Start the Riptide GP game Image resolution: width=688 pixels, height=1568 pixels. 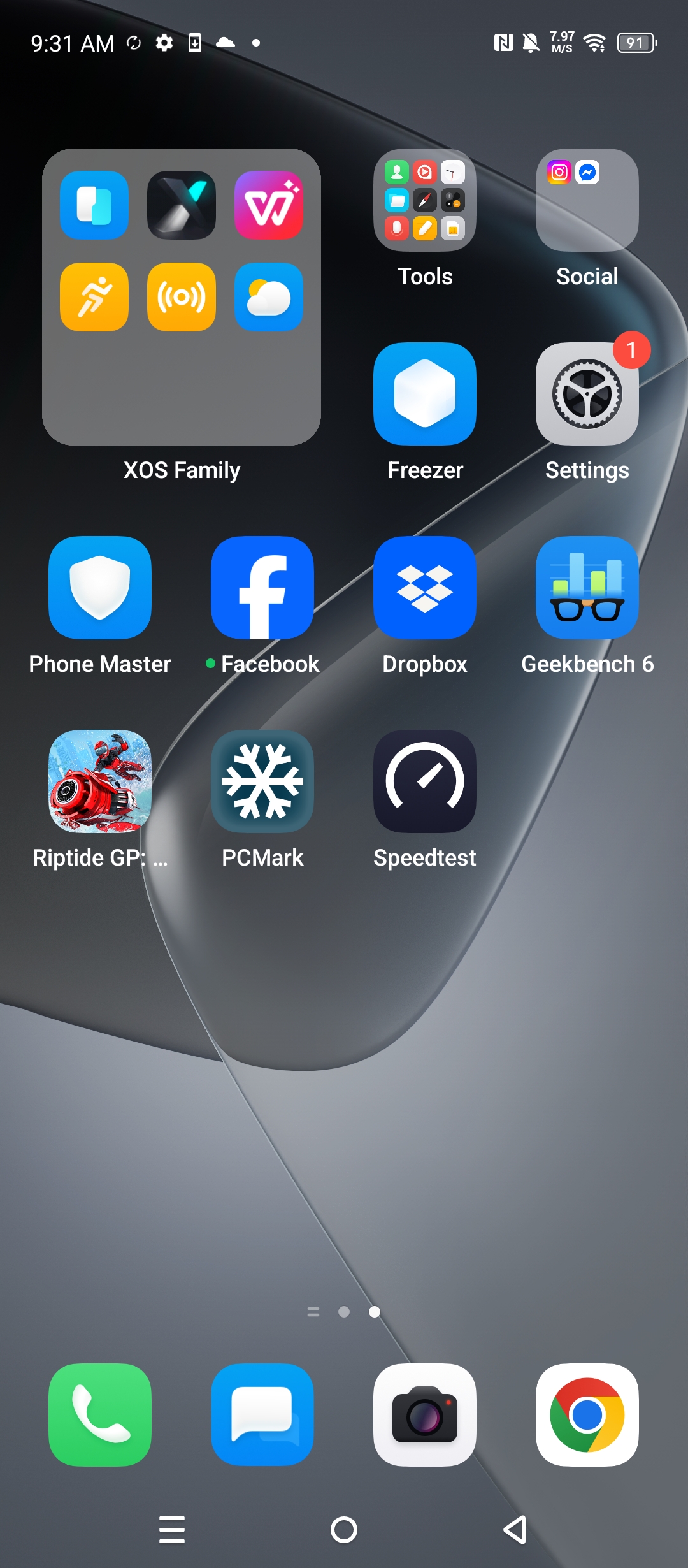(x=100, y=781)
